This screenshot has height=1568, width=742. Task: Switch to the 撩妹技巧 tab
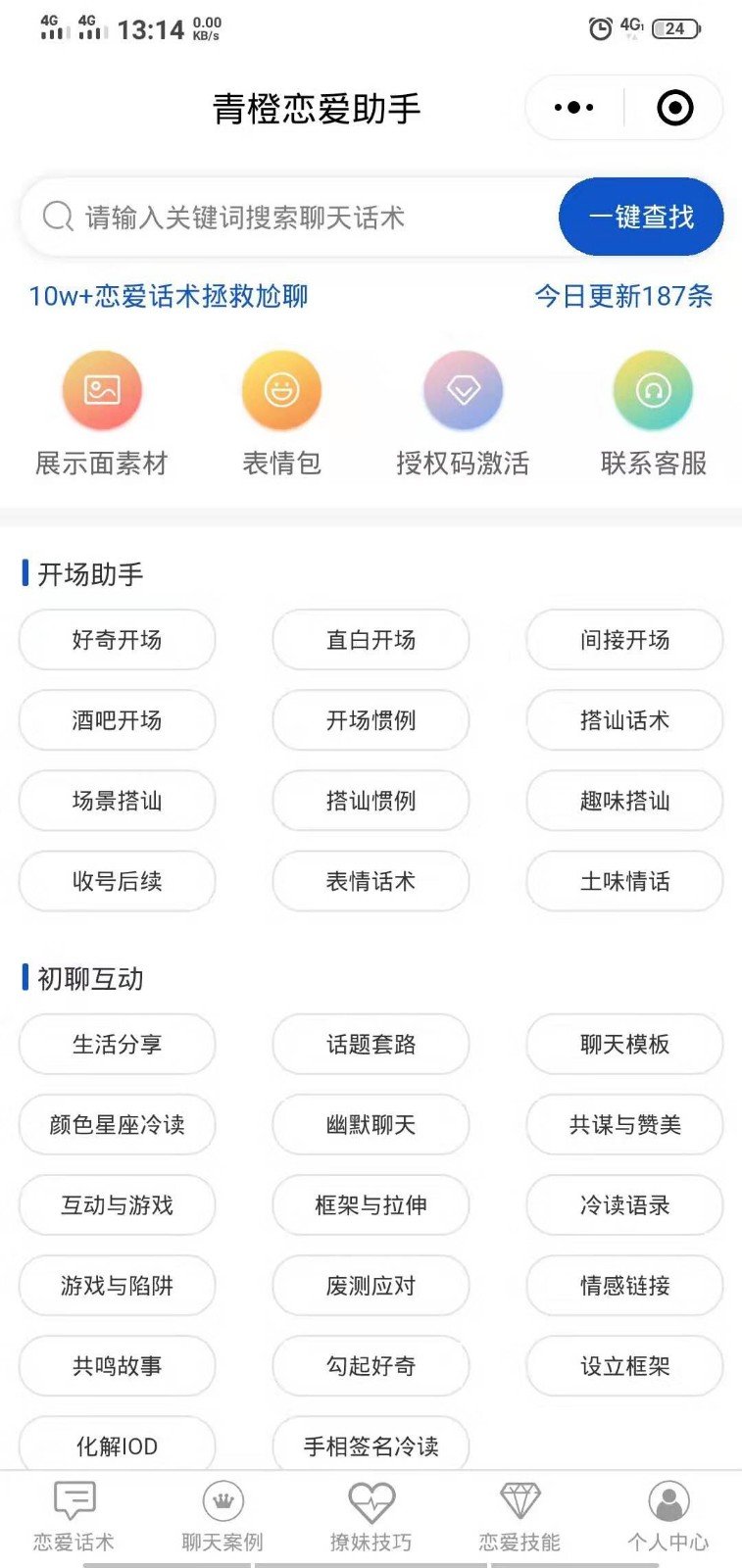click(x=371, y=1517)
